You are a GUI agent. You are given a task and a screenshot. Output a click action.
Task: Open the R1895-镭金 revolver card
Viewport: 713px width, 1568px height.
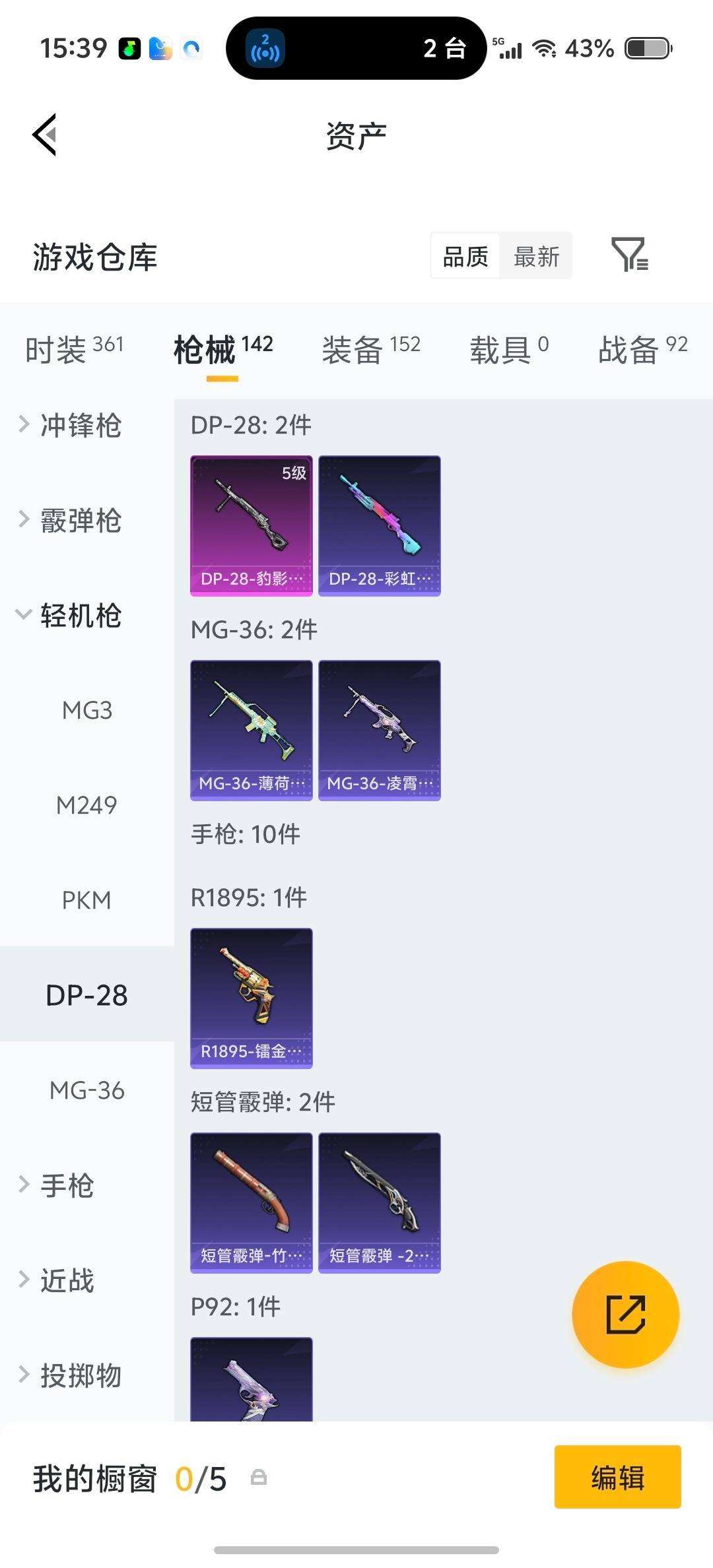pyautogui.click(x=251, y=998)
